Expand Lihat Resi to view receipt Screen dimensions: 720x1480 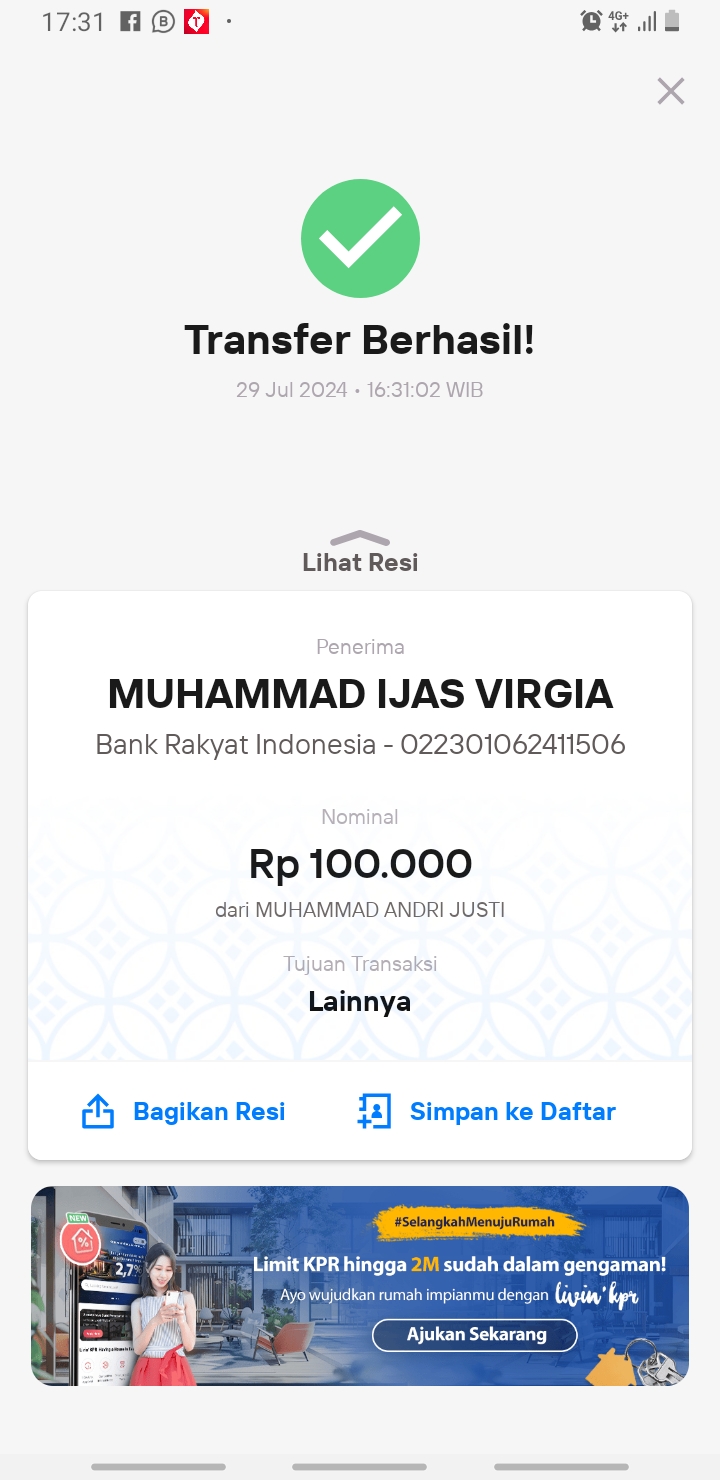point(360,553)
